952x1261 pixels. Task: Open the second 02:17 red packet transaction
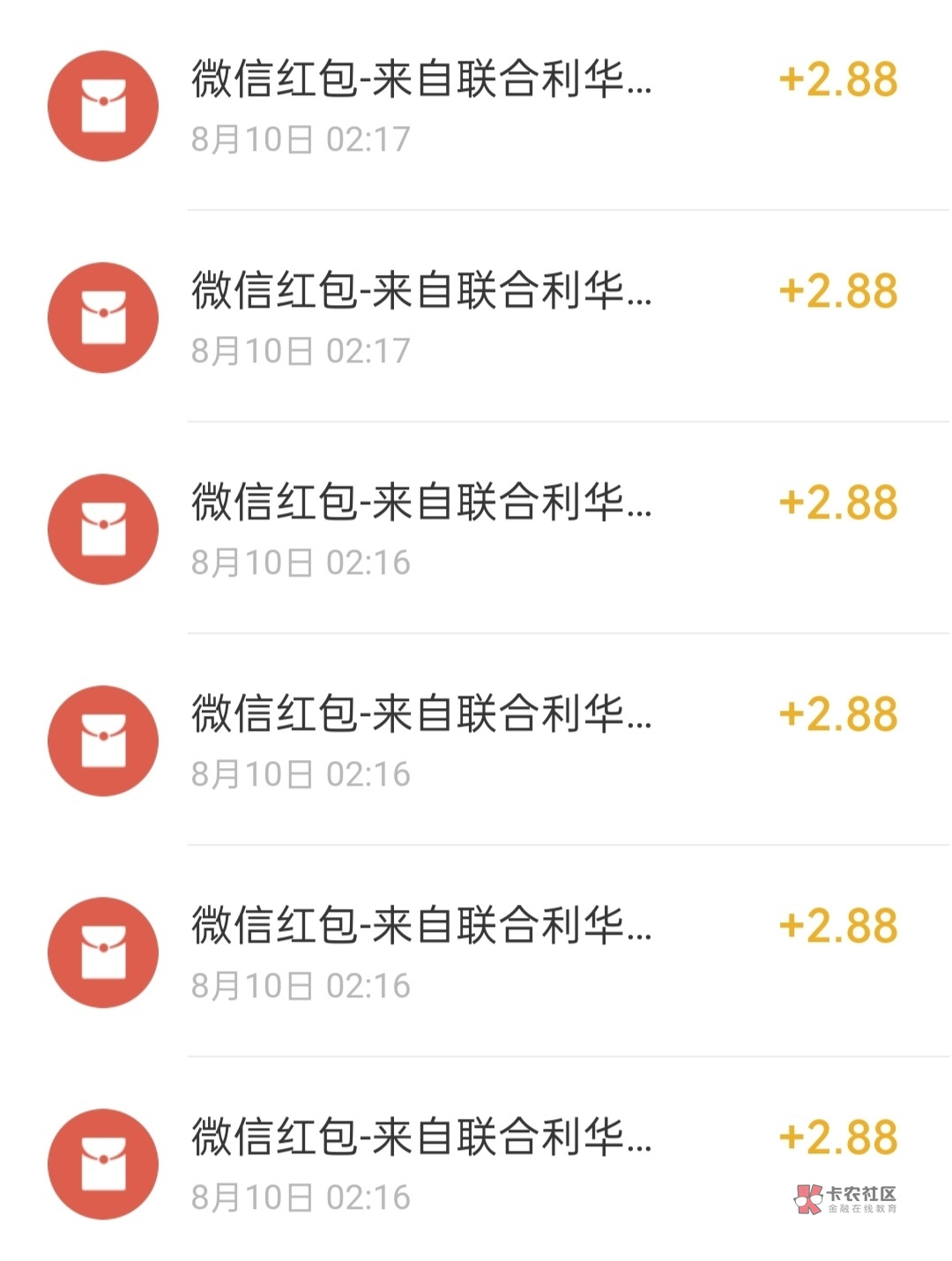tap(476, 317)
